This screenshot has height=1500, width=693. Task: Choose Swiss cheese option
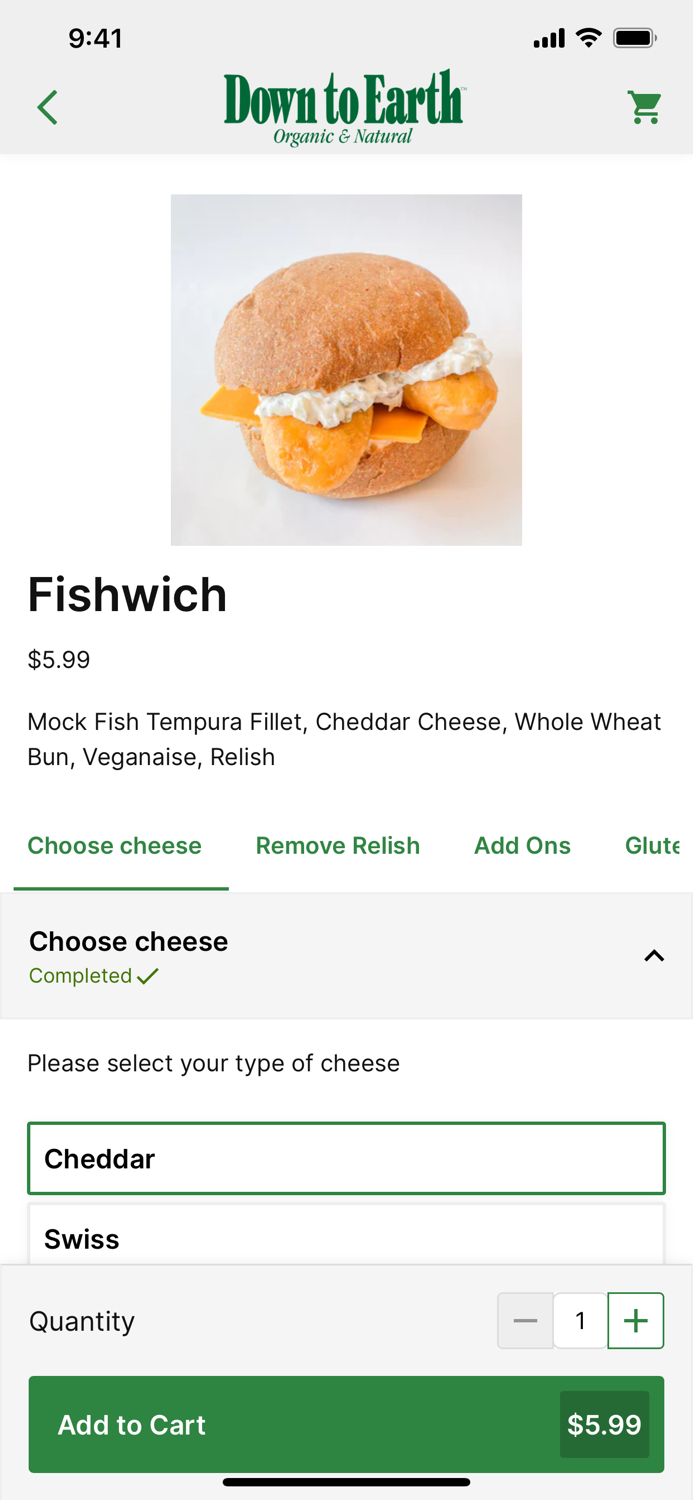(x=346, y=1238)
